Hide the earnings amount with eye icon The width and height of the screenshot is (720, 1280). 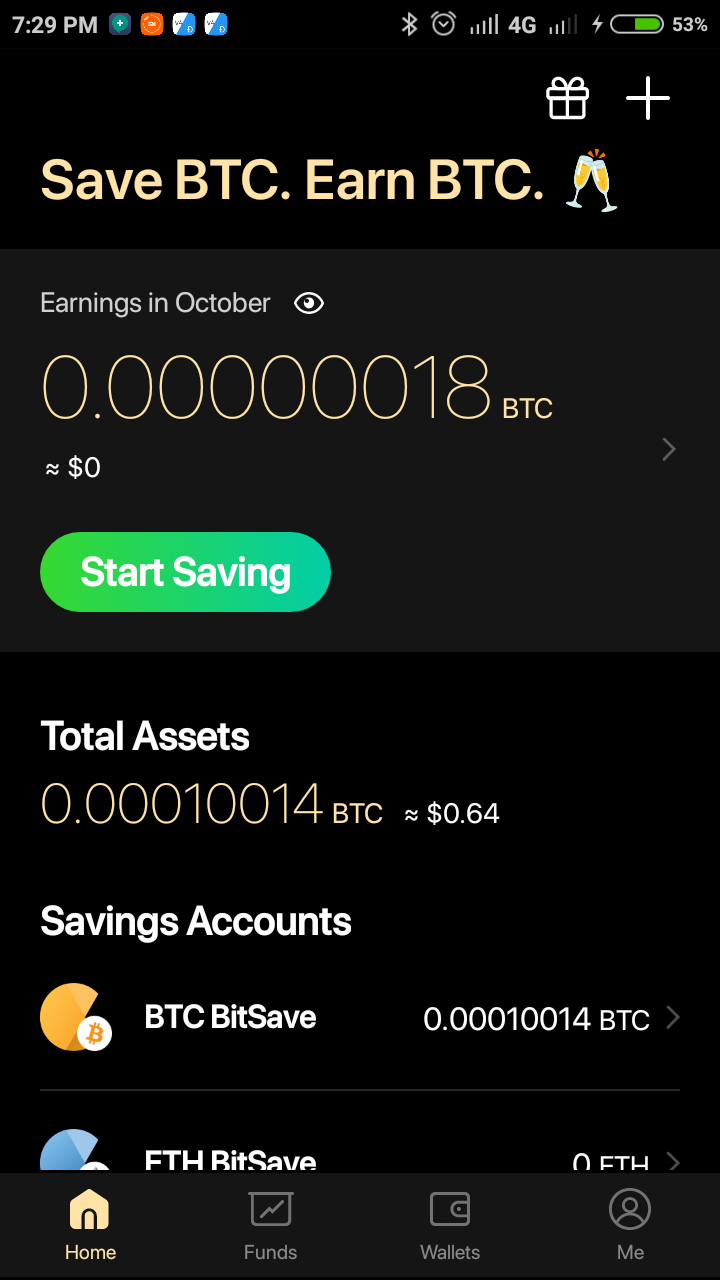click(309, 303)
